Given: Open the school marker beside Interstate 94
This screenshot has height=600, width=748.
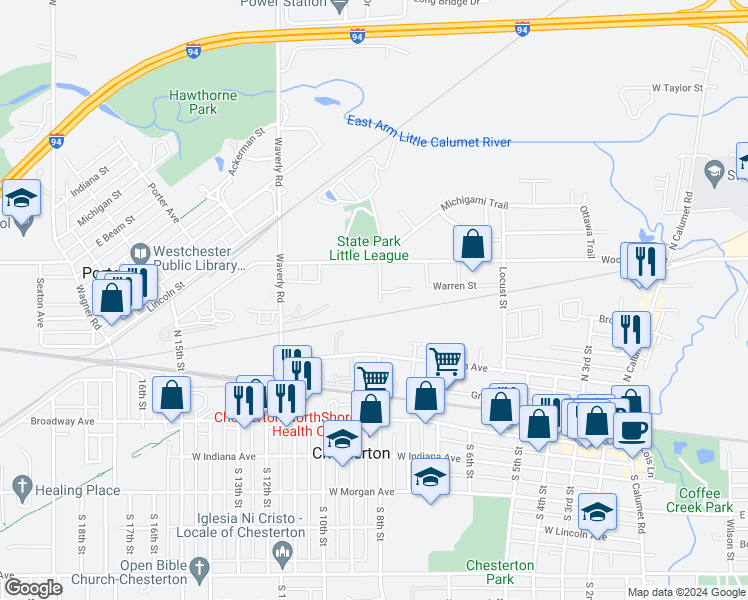Looking at the screenshot, I should 21,198.
